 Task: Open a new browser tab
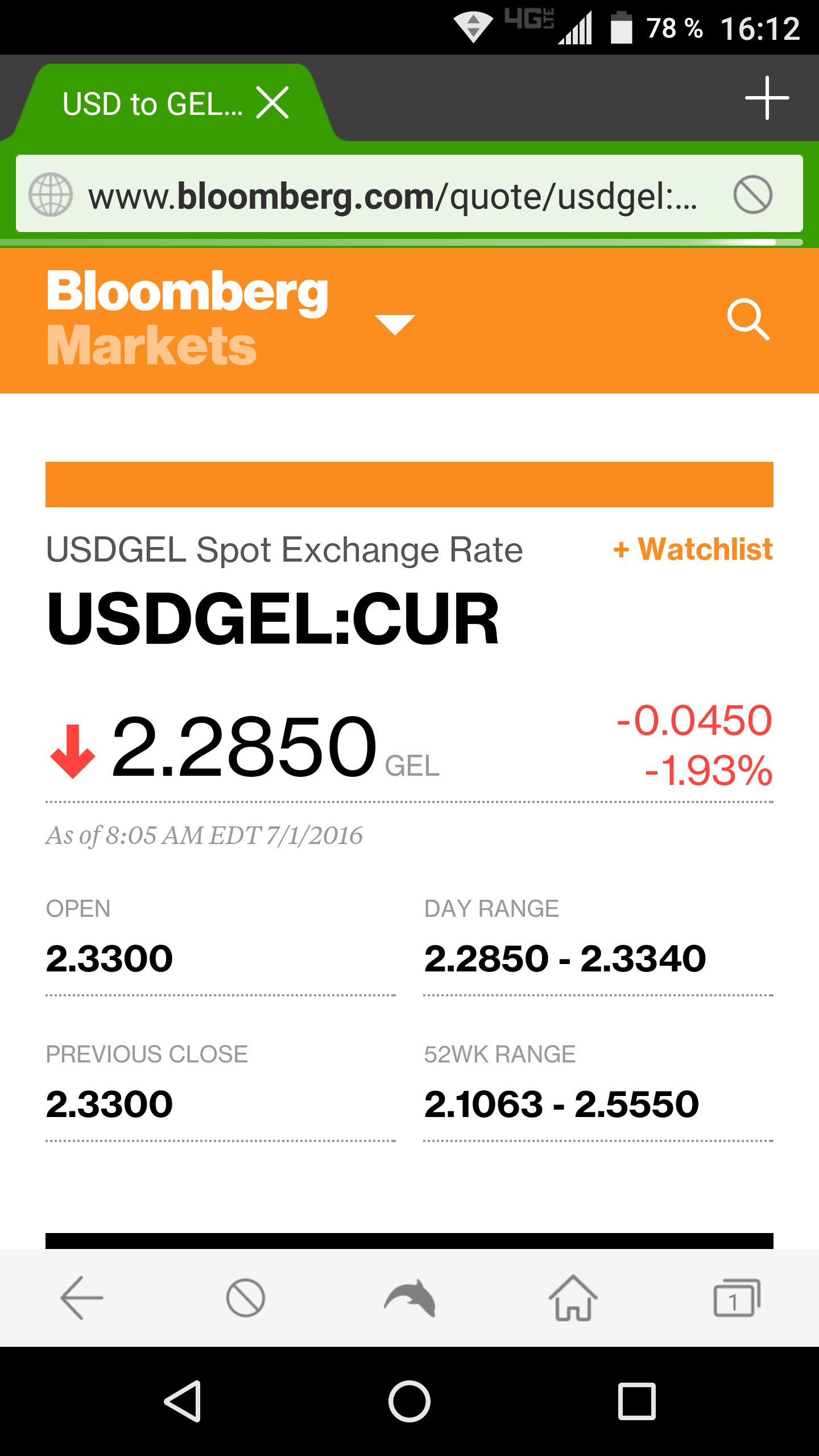767,98
